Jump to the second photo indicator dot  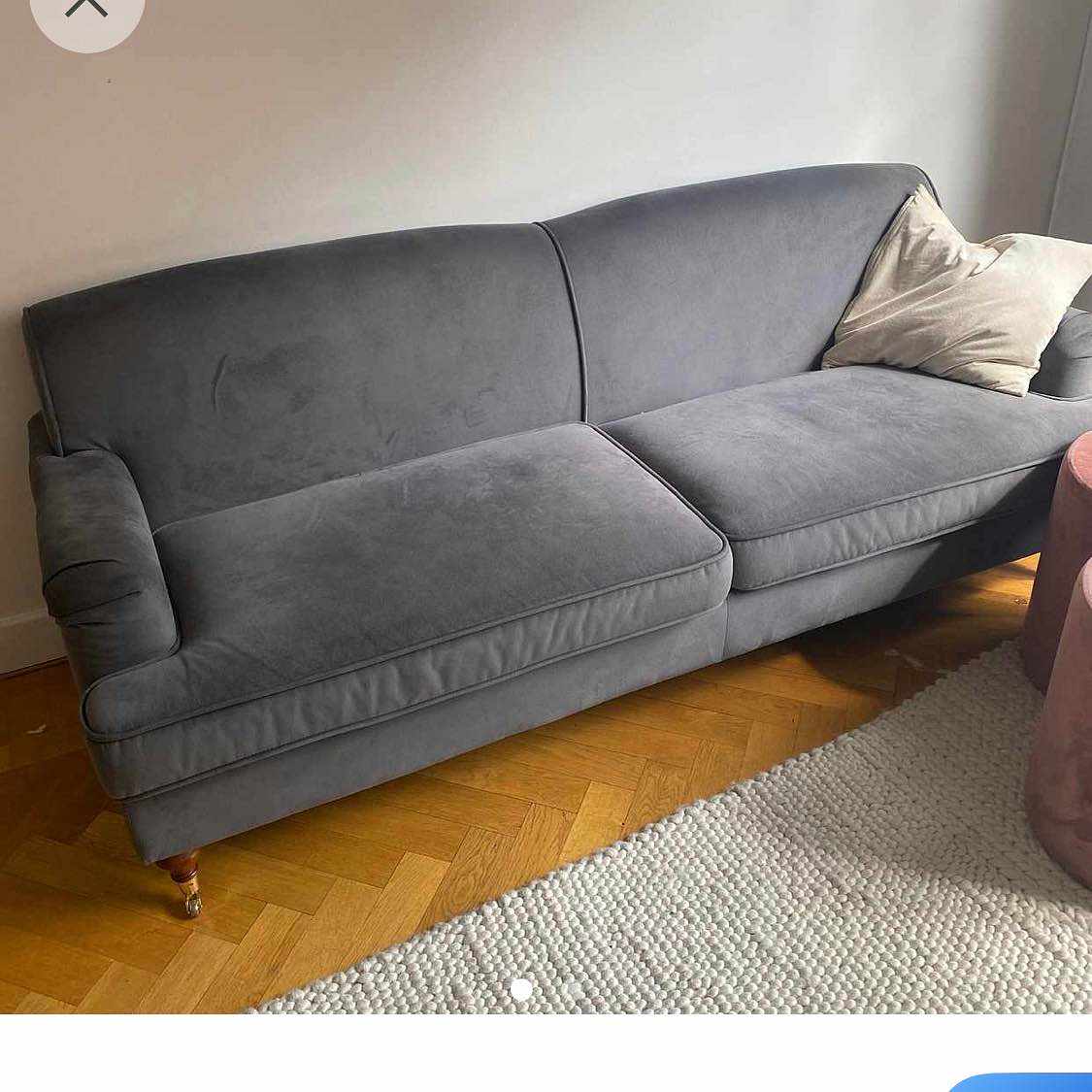[573, 990]
